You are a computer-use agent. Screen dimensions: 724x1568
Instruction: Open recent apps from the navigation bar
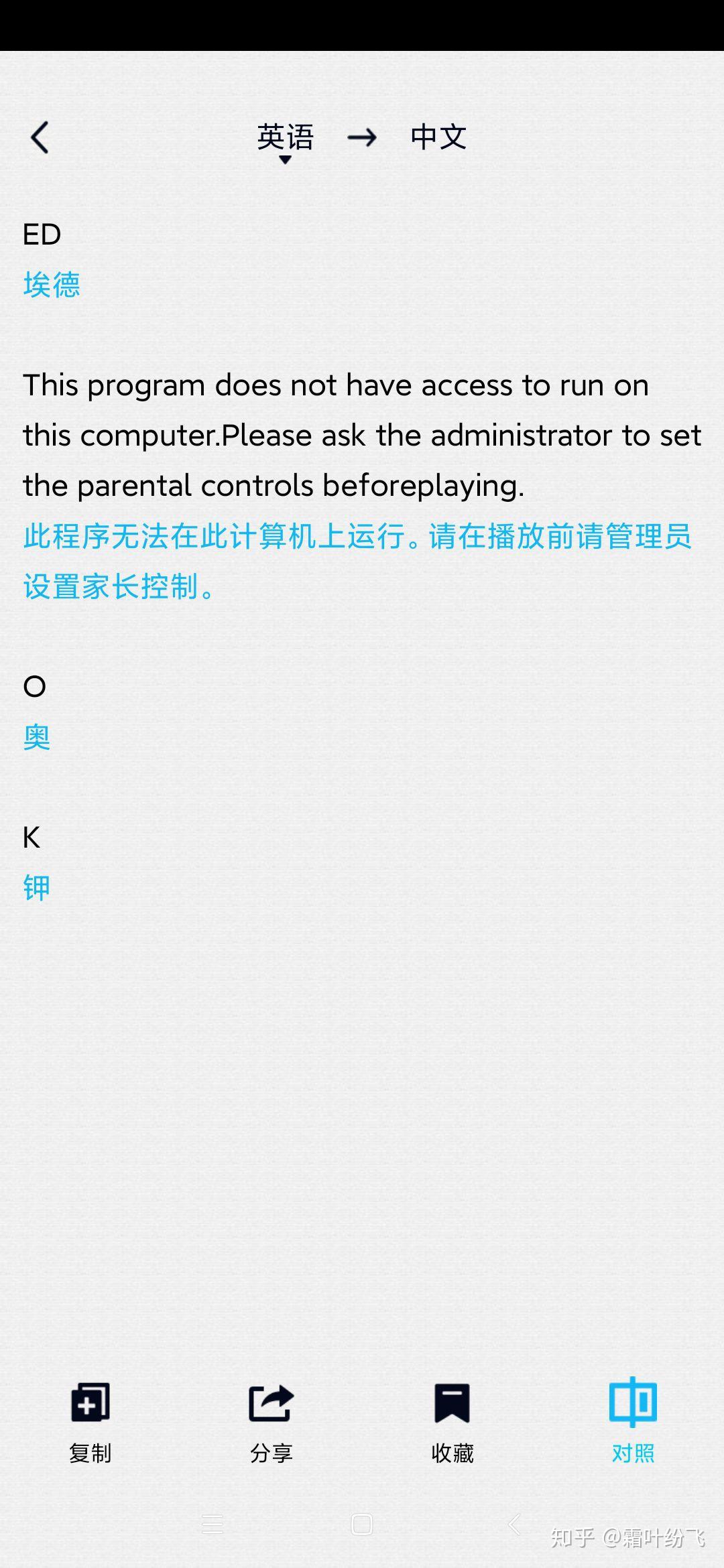pyautogui.click(x=213, y=1525)
